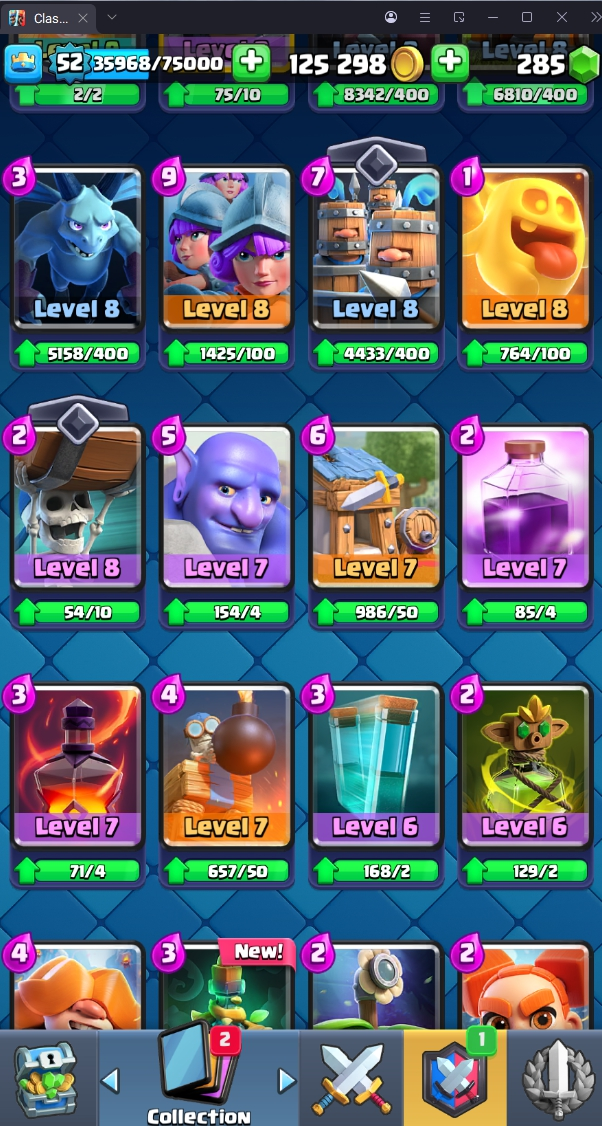Open the Minions card at Level 8
This screenshot has height=1126, width=602.
pyautogui.click(x=77, y=250)
